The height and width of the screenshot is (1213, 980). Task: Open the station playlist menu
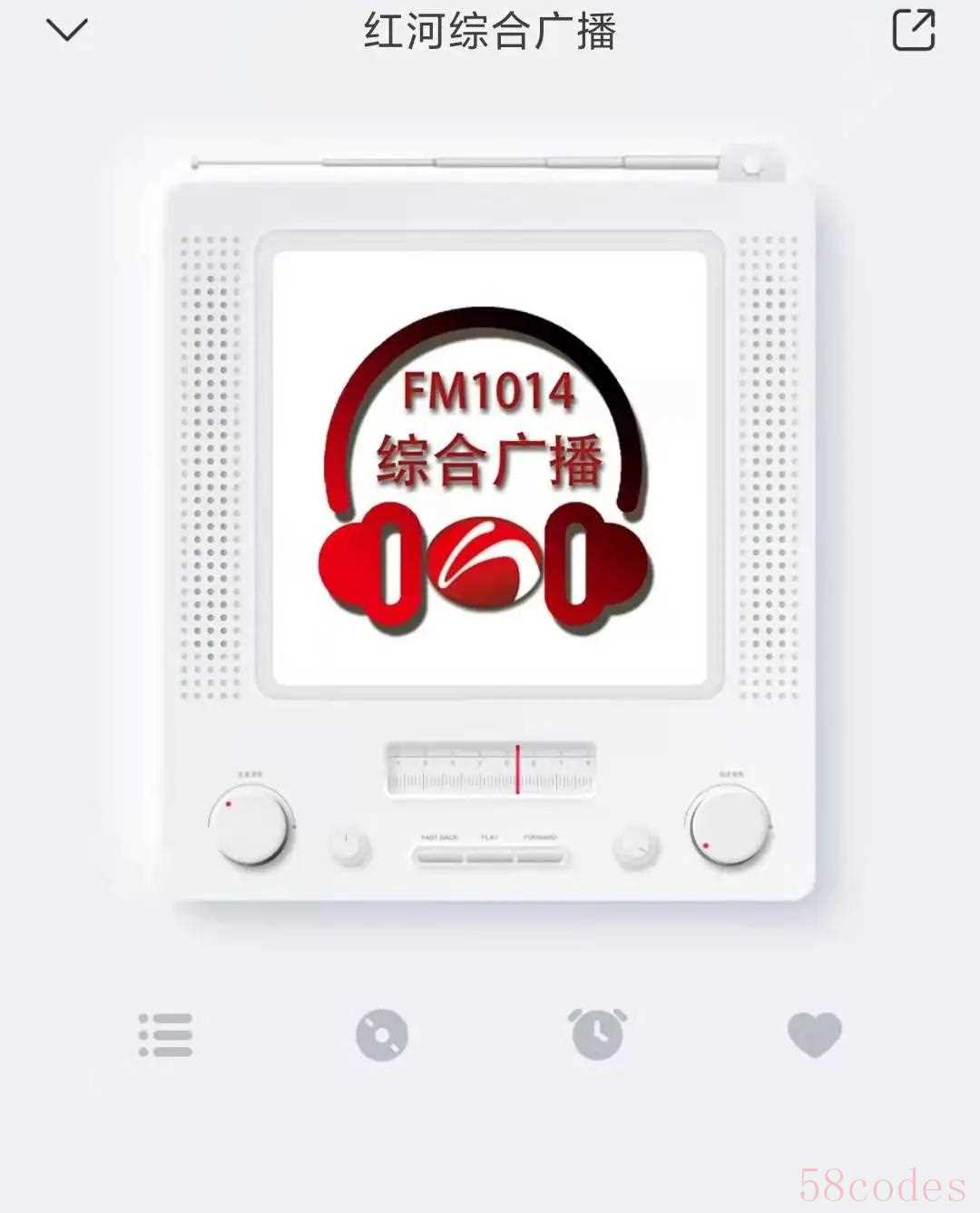pyautogui.click(x=165, y=1034)
